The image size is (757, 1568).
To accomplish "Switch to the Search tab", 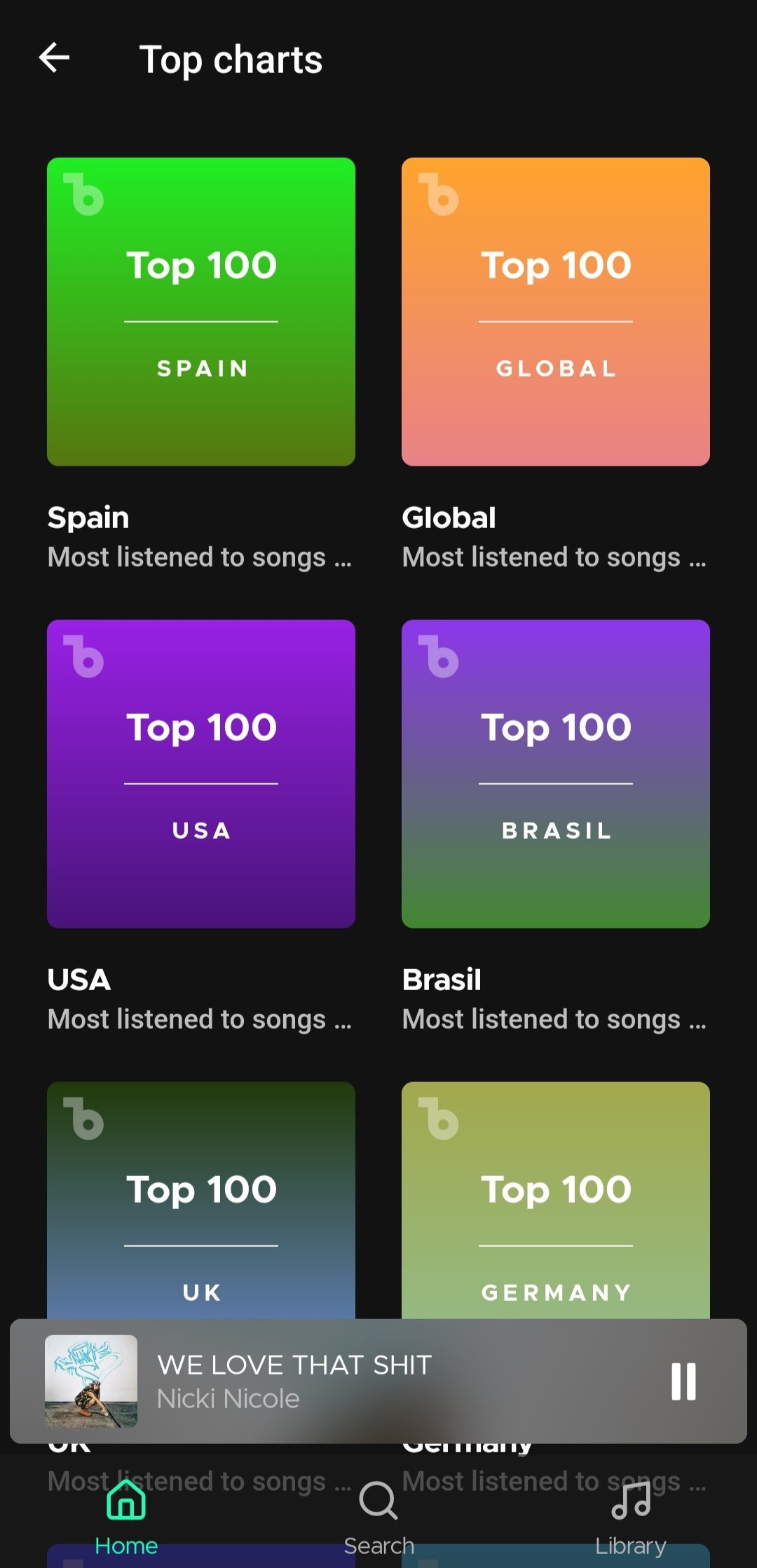I will tap(378, 1515).
